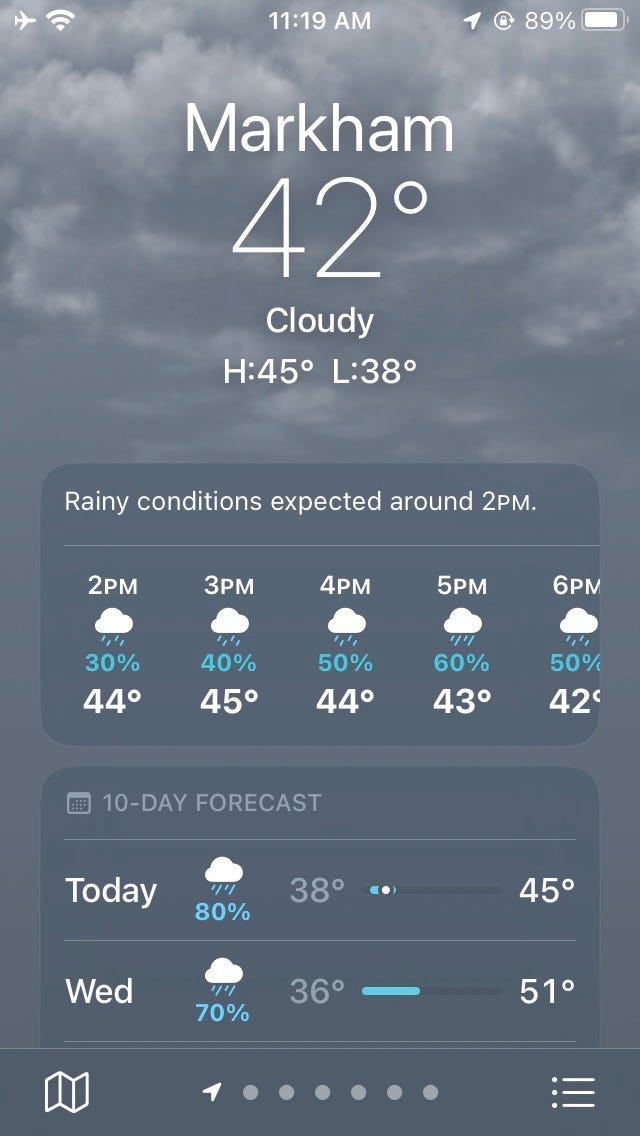Screen dimensions: 640x1136
Task: Open Today's forecast row
Action: pyautogui.click(x=320, y=890)
